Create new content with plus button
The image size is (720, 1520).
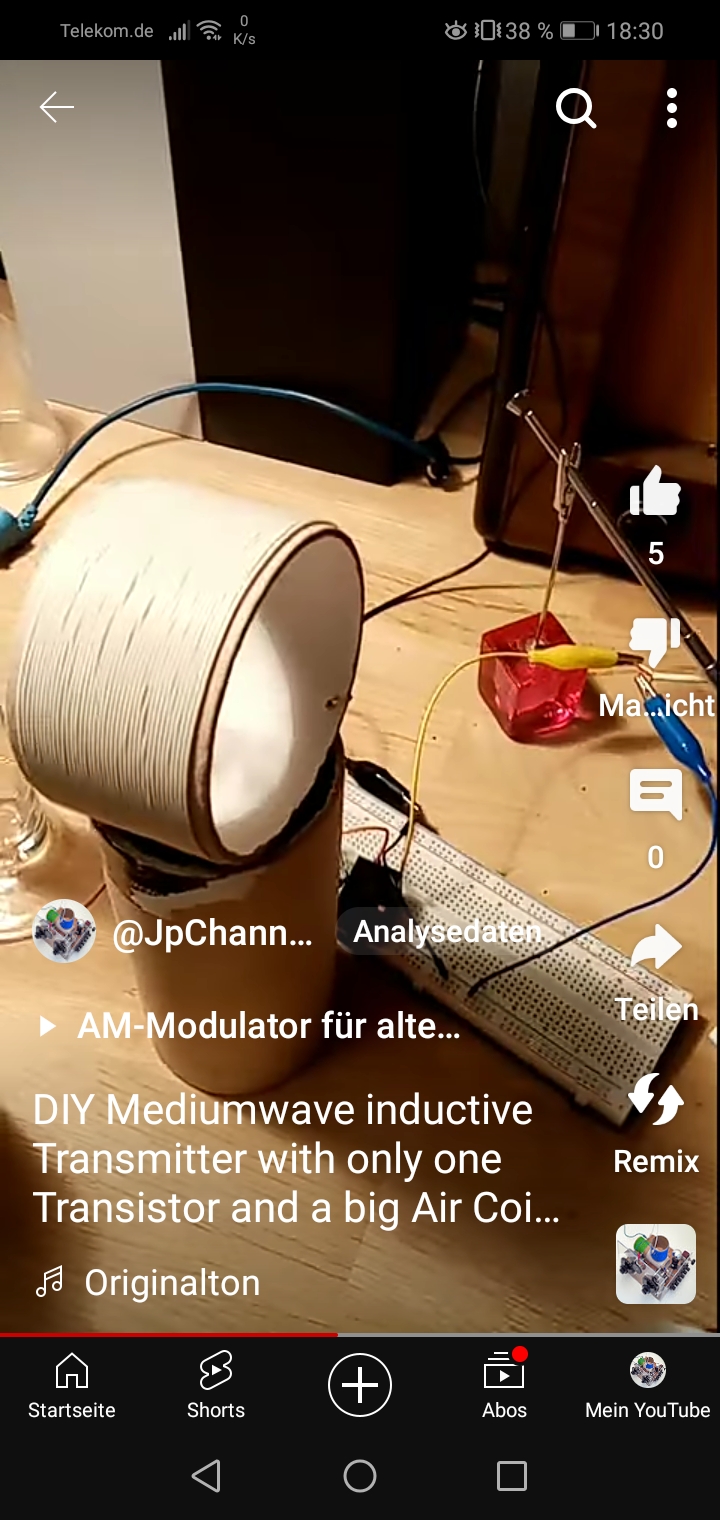coord(360,1385)
